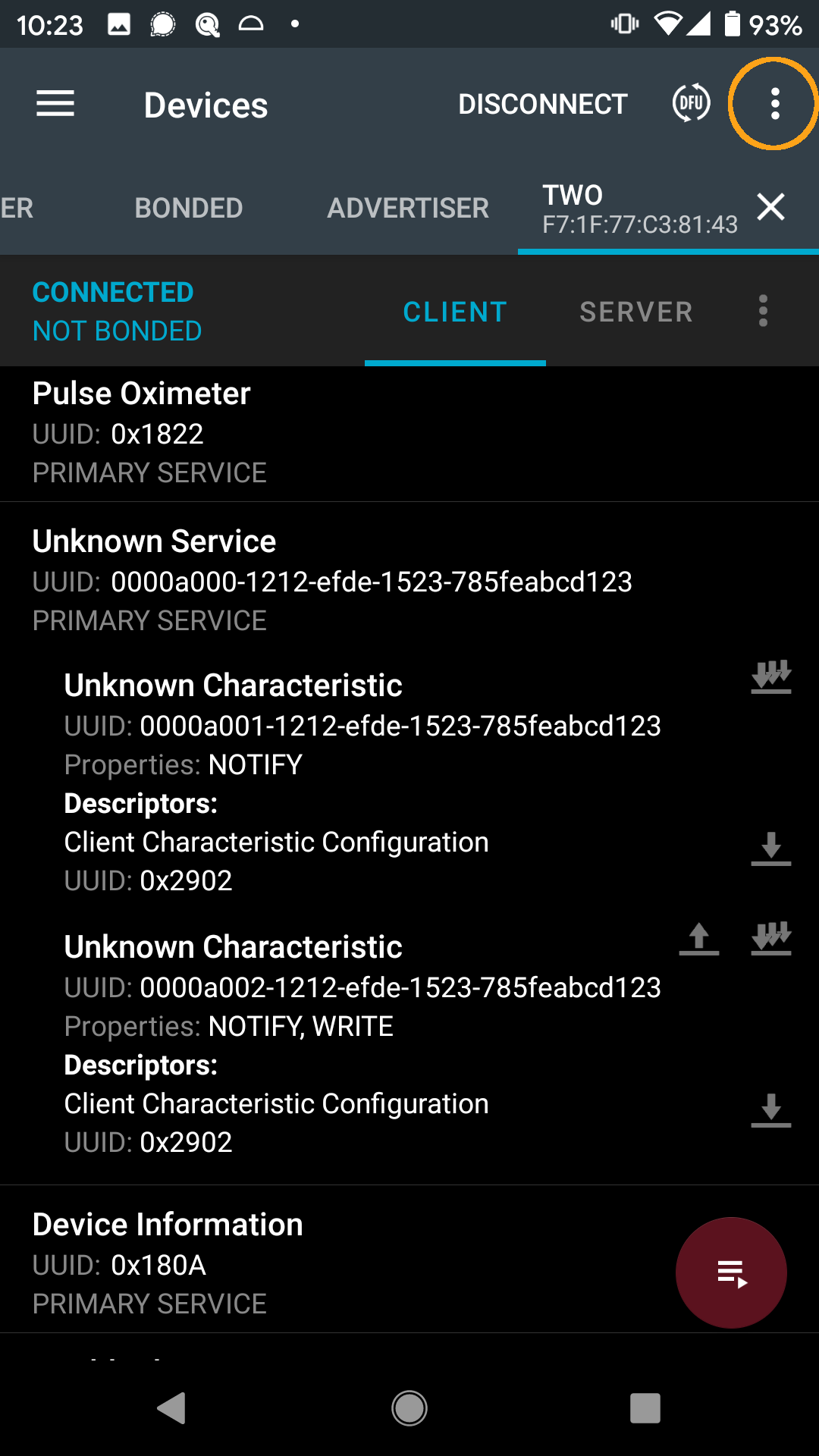Go back using the system back button
This screenshot has height=1456, width=819.
(172, 1408)
